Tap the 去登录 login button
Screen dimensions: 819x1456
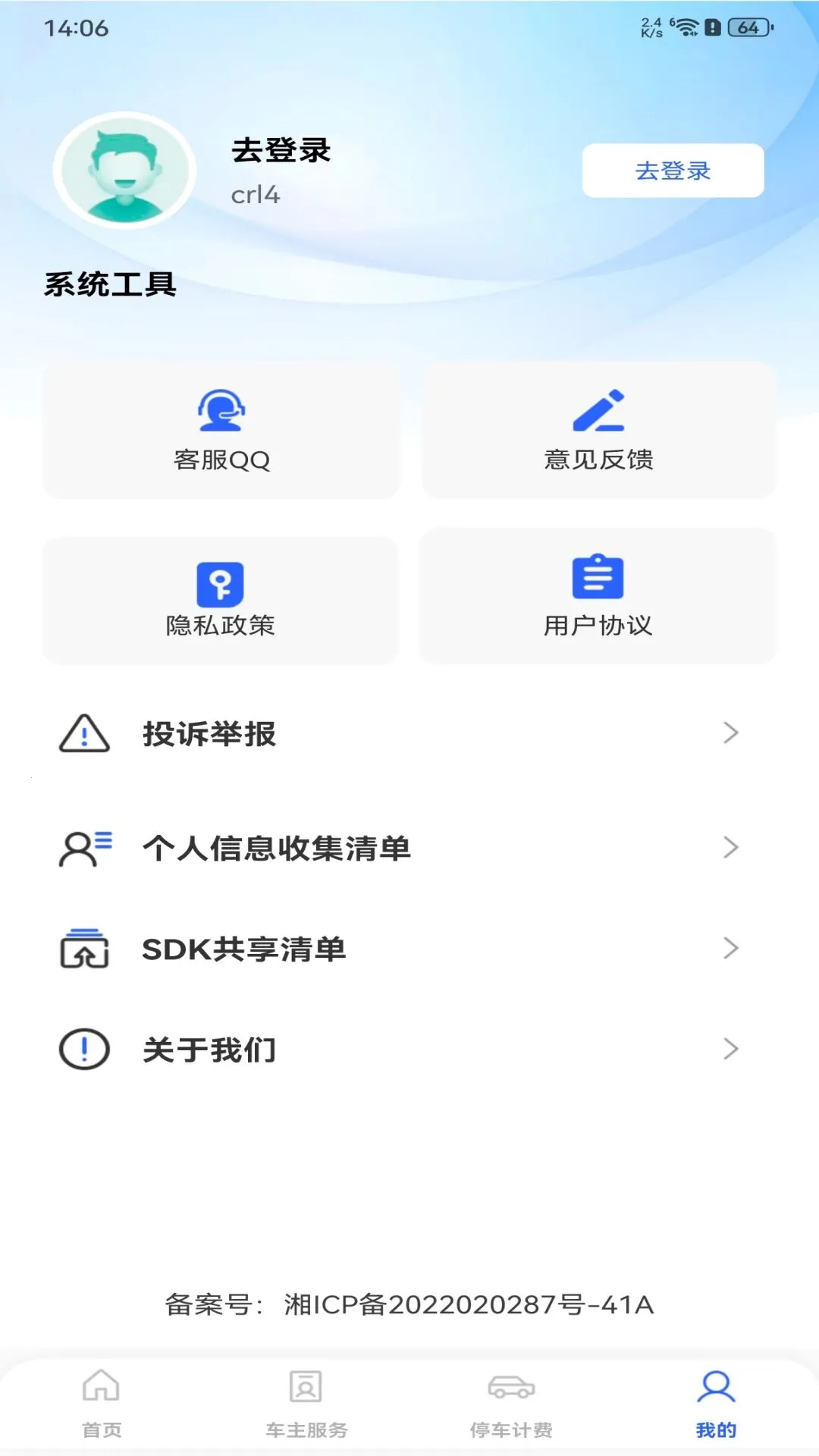coord(672,171)
